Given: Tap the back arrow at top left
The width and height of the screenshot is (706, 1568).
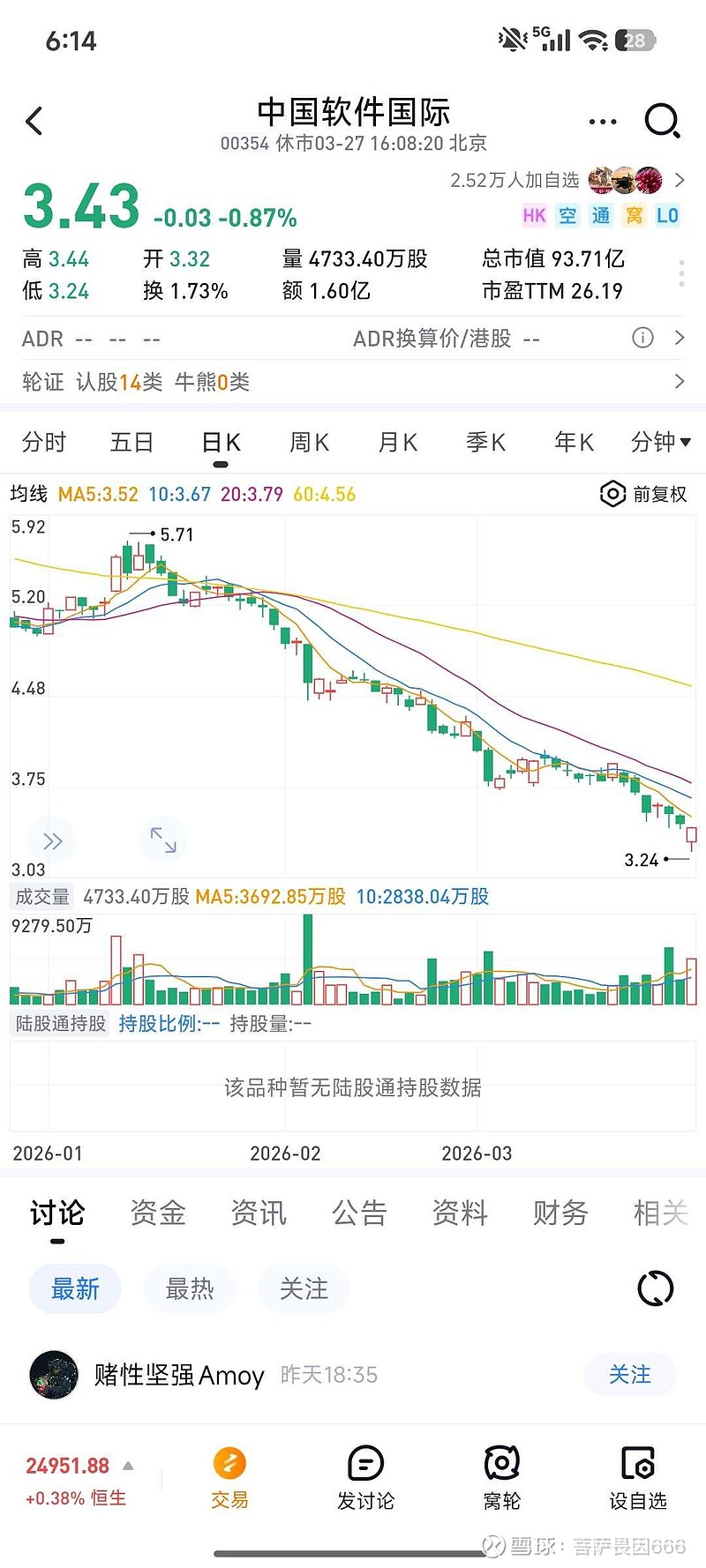Looking at the screenshot, I should [34, 121].
